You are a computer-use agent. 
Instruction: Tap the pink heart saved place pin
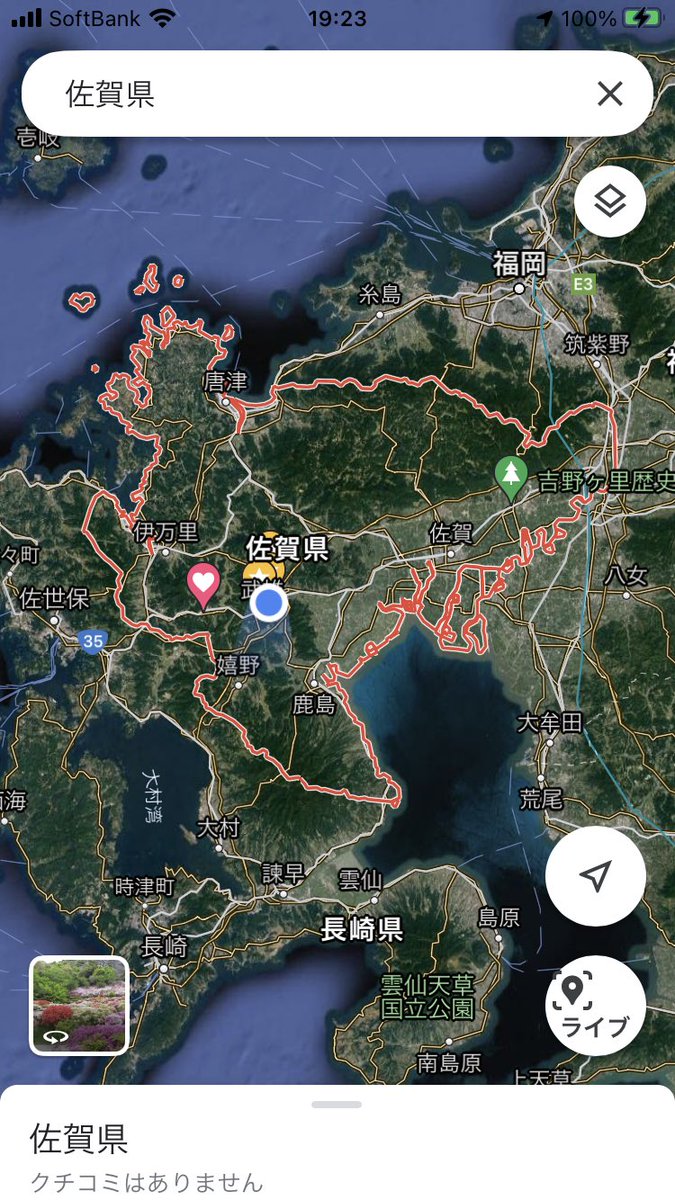click(x=203, y=582)
